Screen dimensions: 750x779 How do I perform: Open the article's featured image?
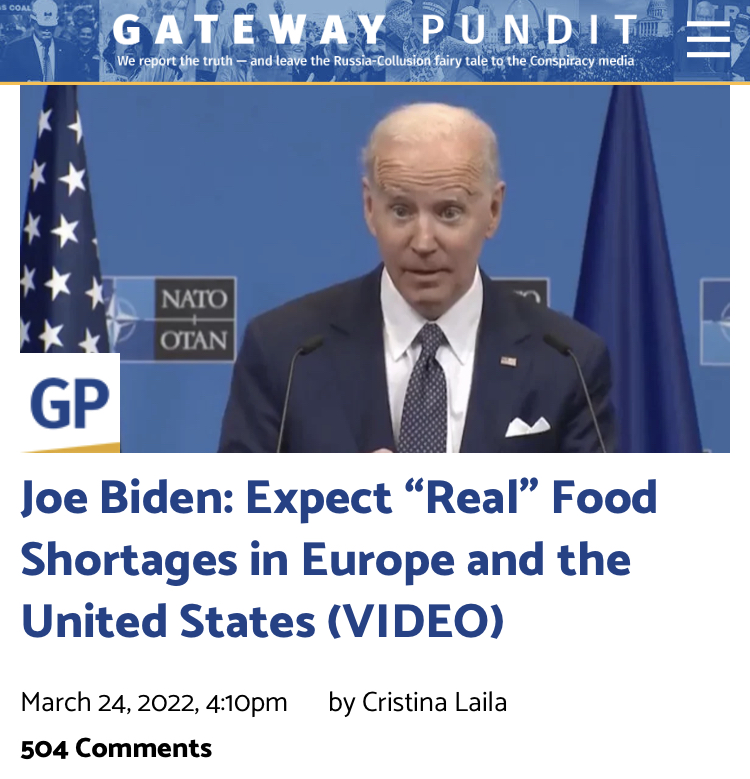click(375, 268)
